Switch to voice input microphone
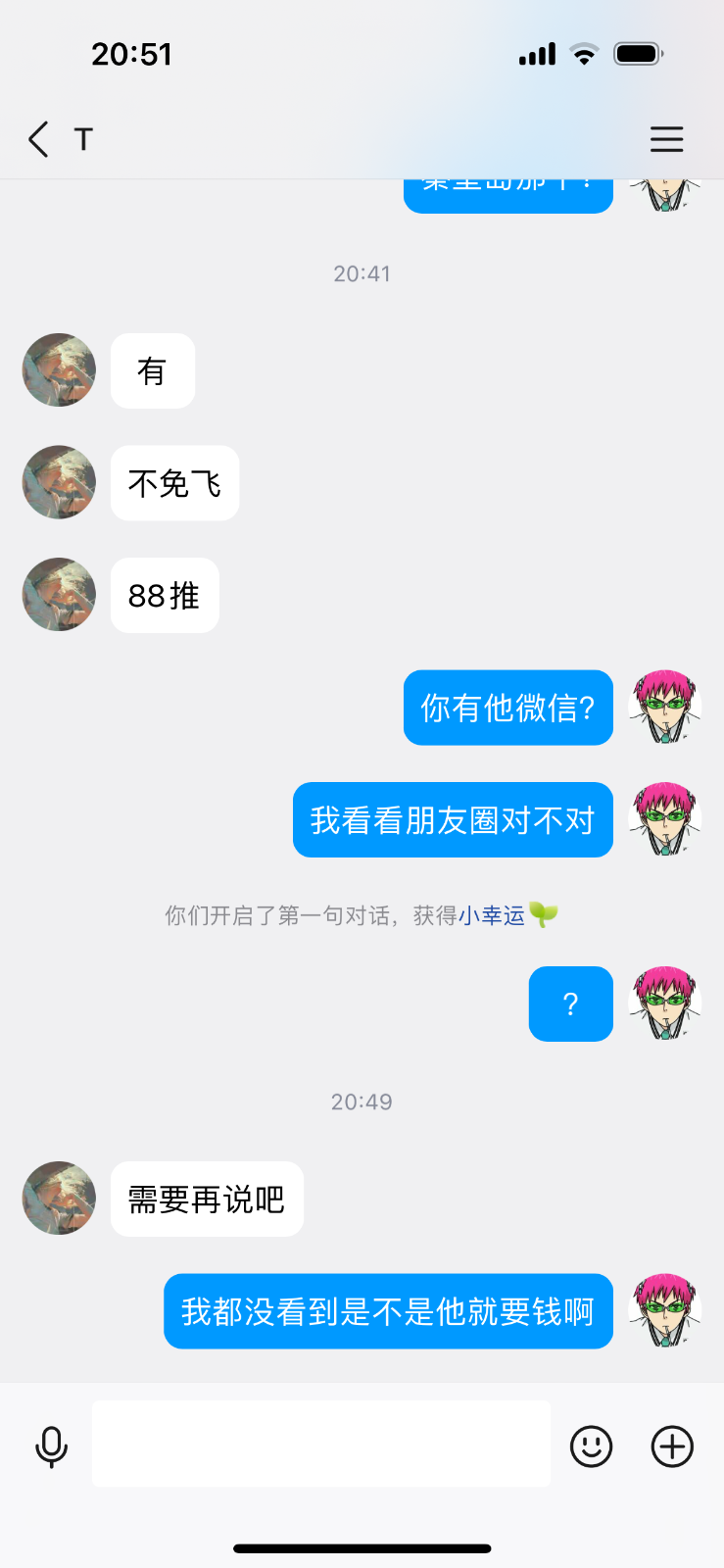 [51, 1446]
